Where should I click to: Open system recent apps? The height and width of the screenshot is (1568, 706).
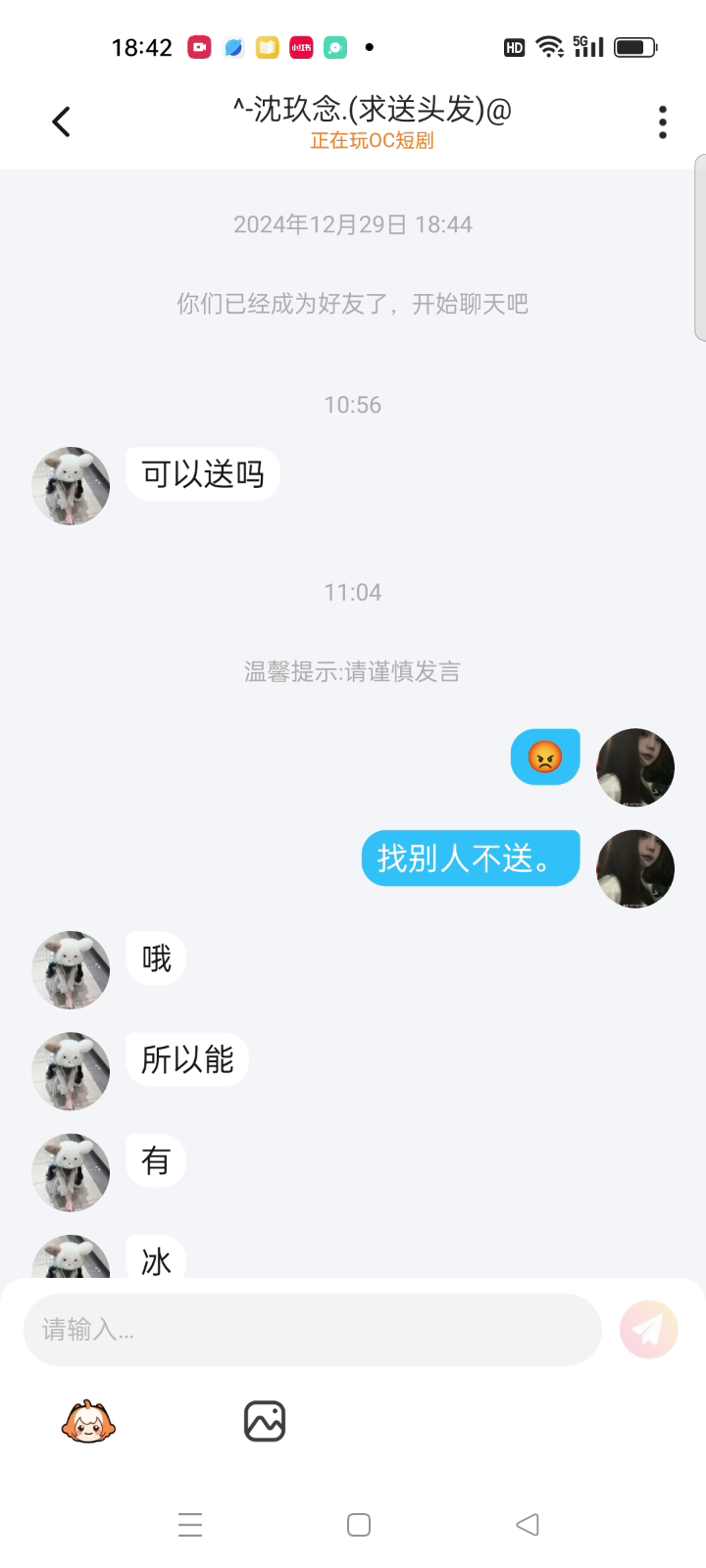pyautogui.click(x=190, y=1525)
